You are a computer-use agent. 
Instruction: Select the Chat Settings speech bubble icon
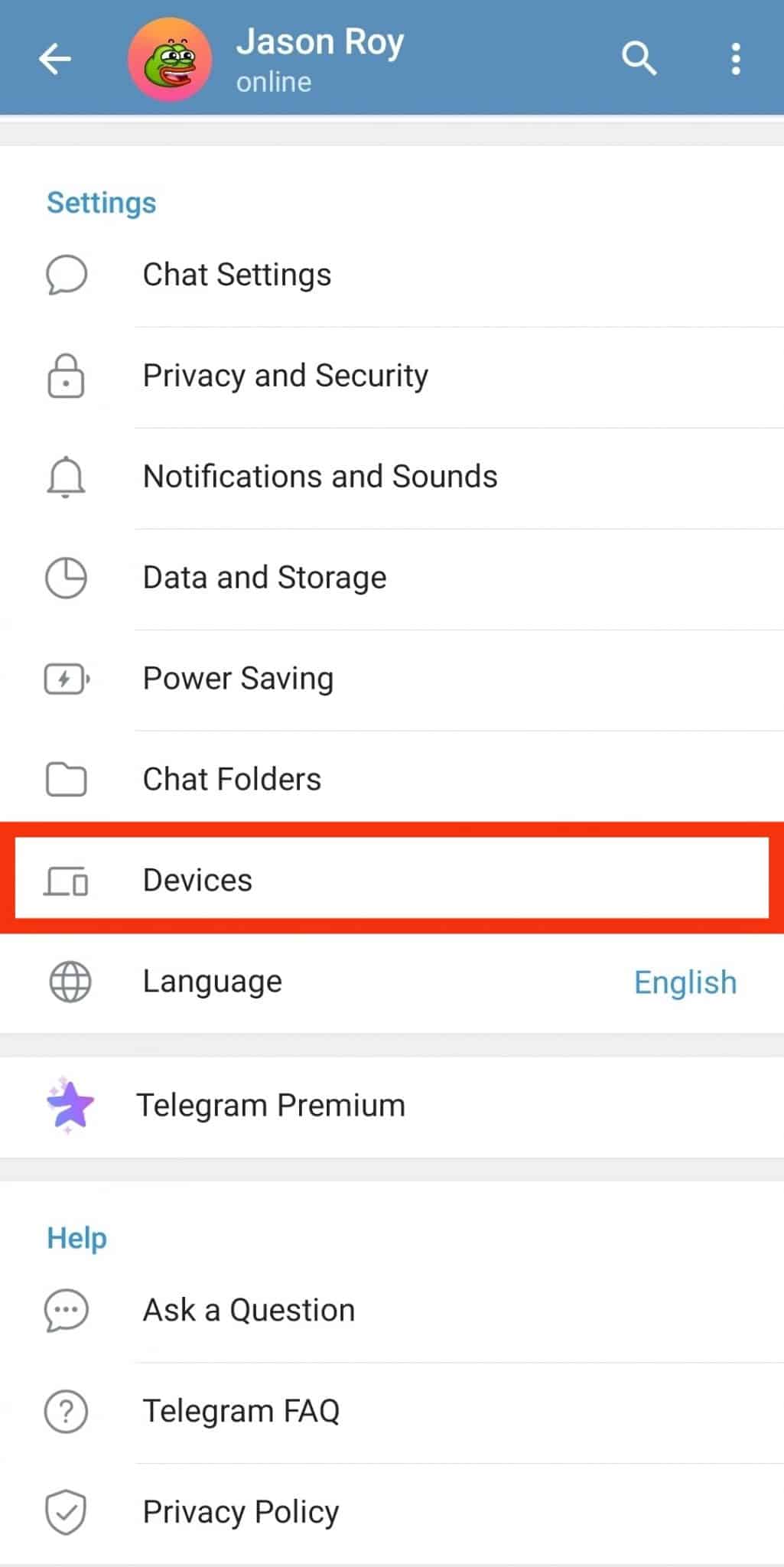(x=66, y=275)
